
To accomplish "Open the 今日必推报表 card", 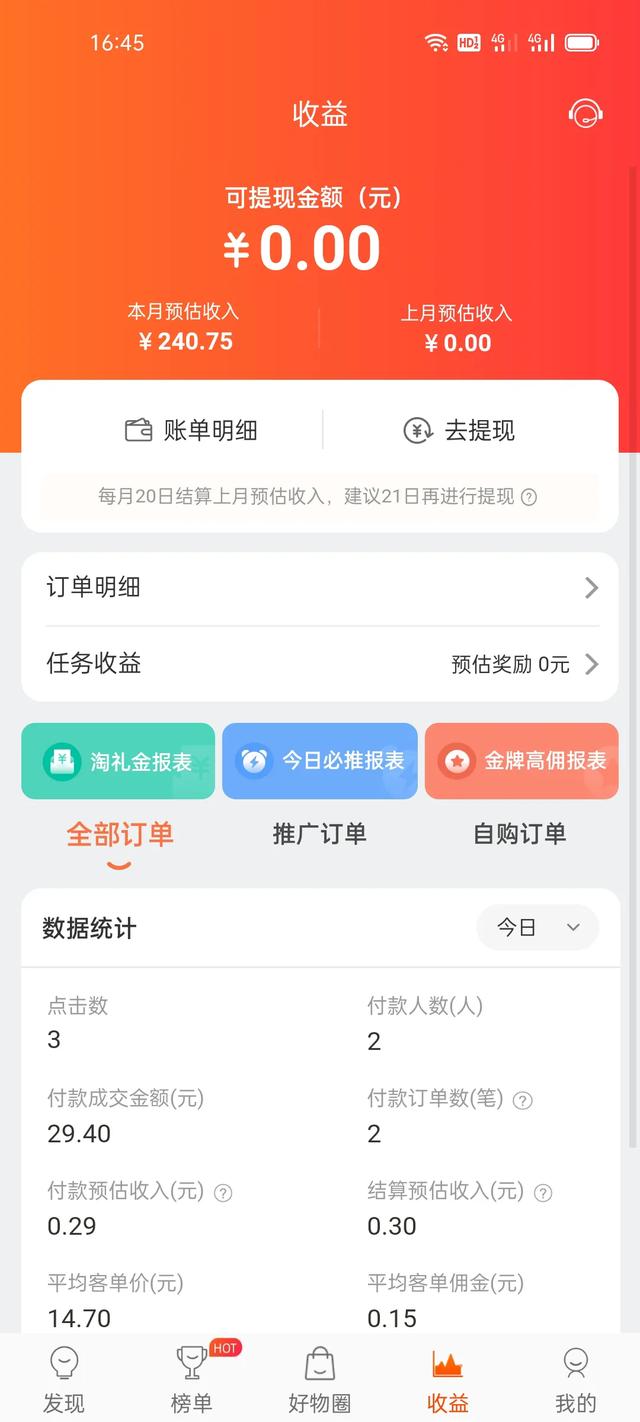I will coord(320,761).
